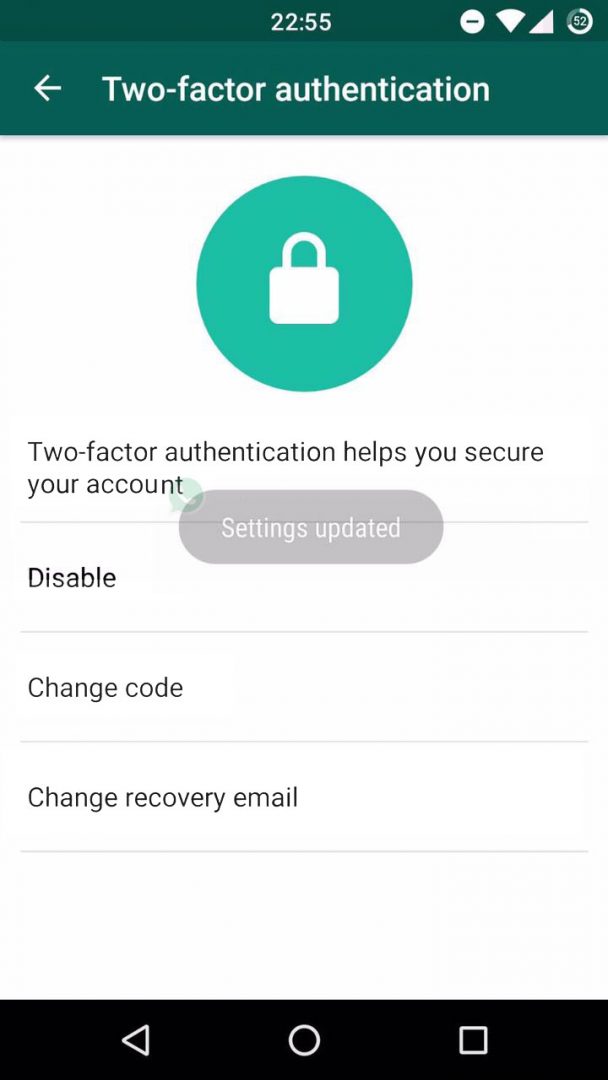Go back using the app bar arrow
608x1080 pixels.
(x=47, y=88)
